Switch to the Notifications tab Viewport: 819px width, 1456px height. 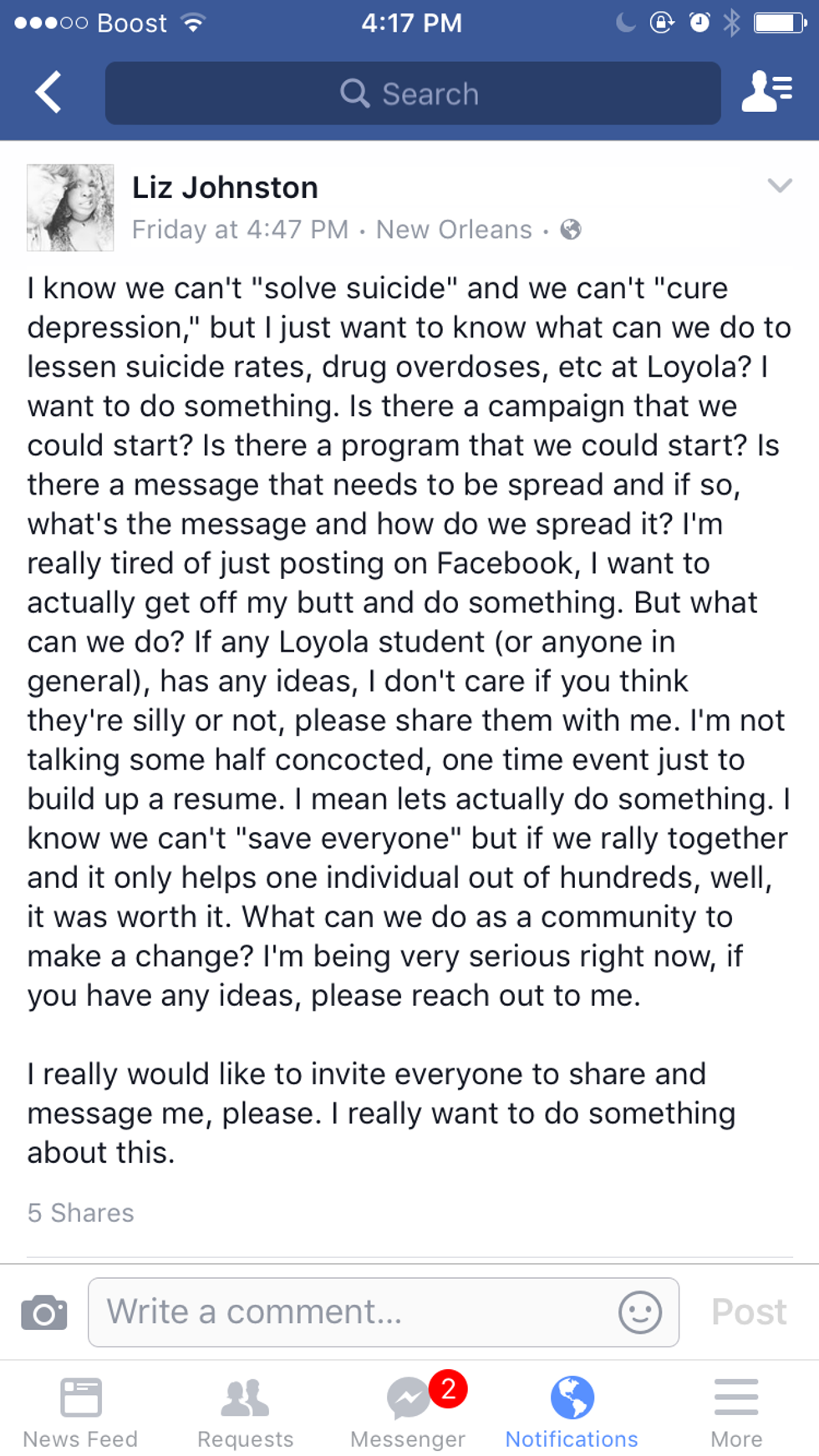572,1412
